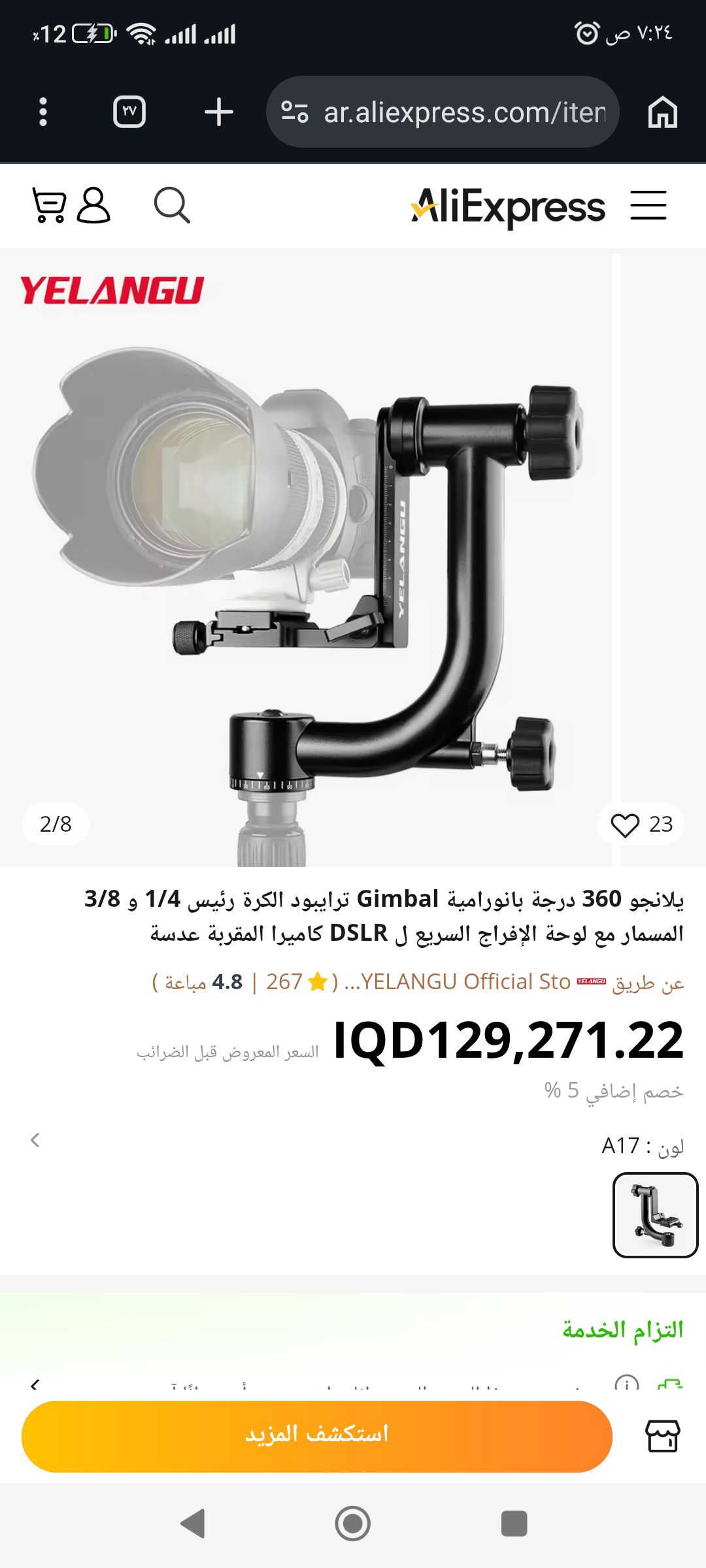Viewport: 706px width, 1568px height.
Task: Open recent apps from the navigation bar
Action: coord(514,1524)
